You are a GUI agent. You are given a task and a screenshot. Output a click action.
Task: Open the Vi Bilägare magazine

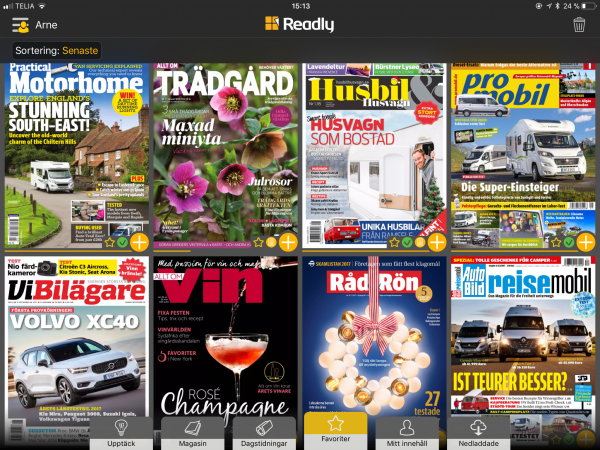coord(75,340)
